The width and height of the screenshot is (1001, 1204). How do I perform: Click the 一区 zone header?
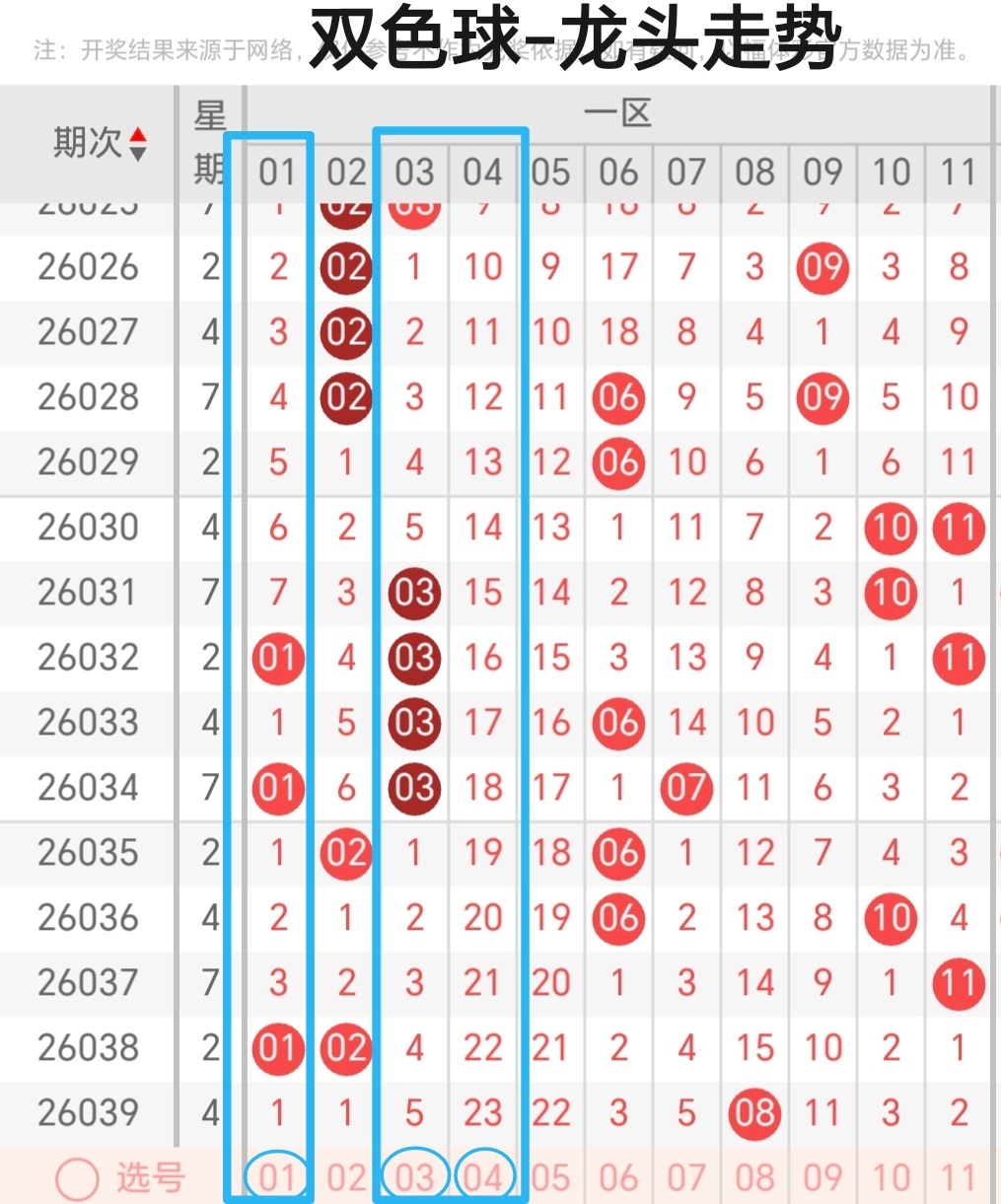[621, 111]
